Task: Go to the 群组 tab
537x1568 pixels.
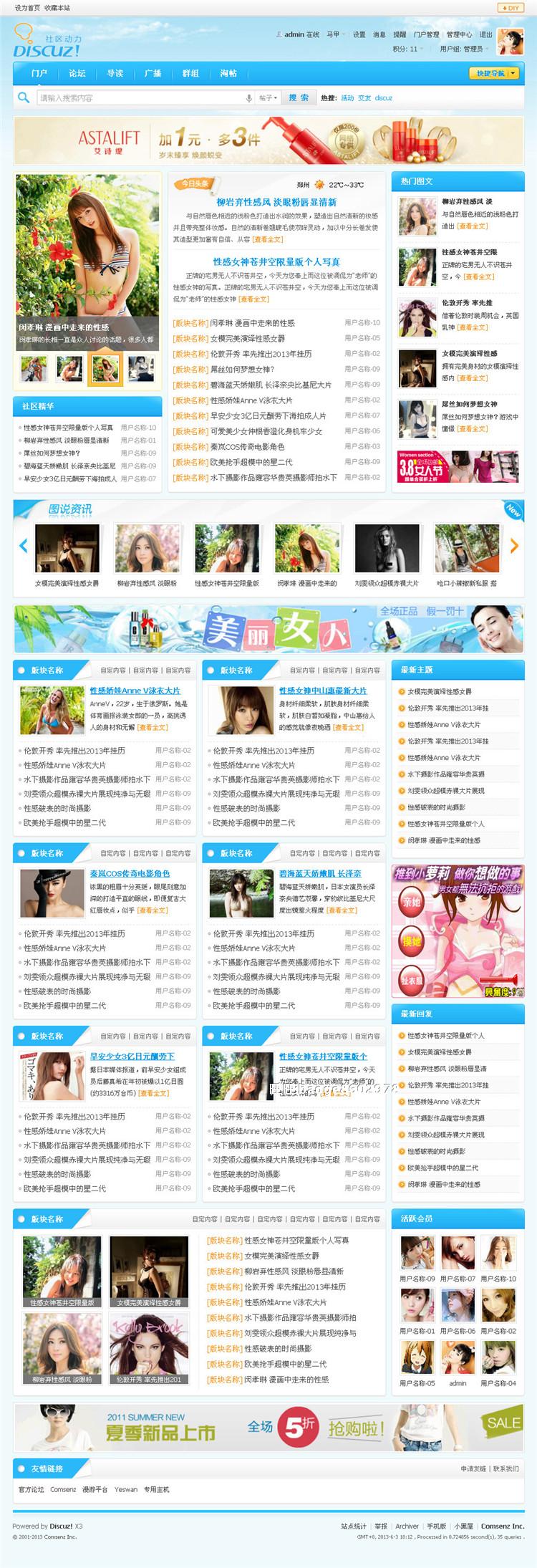Action: click(190, 73)
